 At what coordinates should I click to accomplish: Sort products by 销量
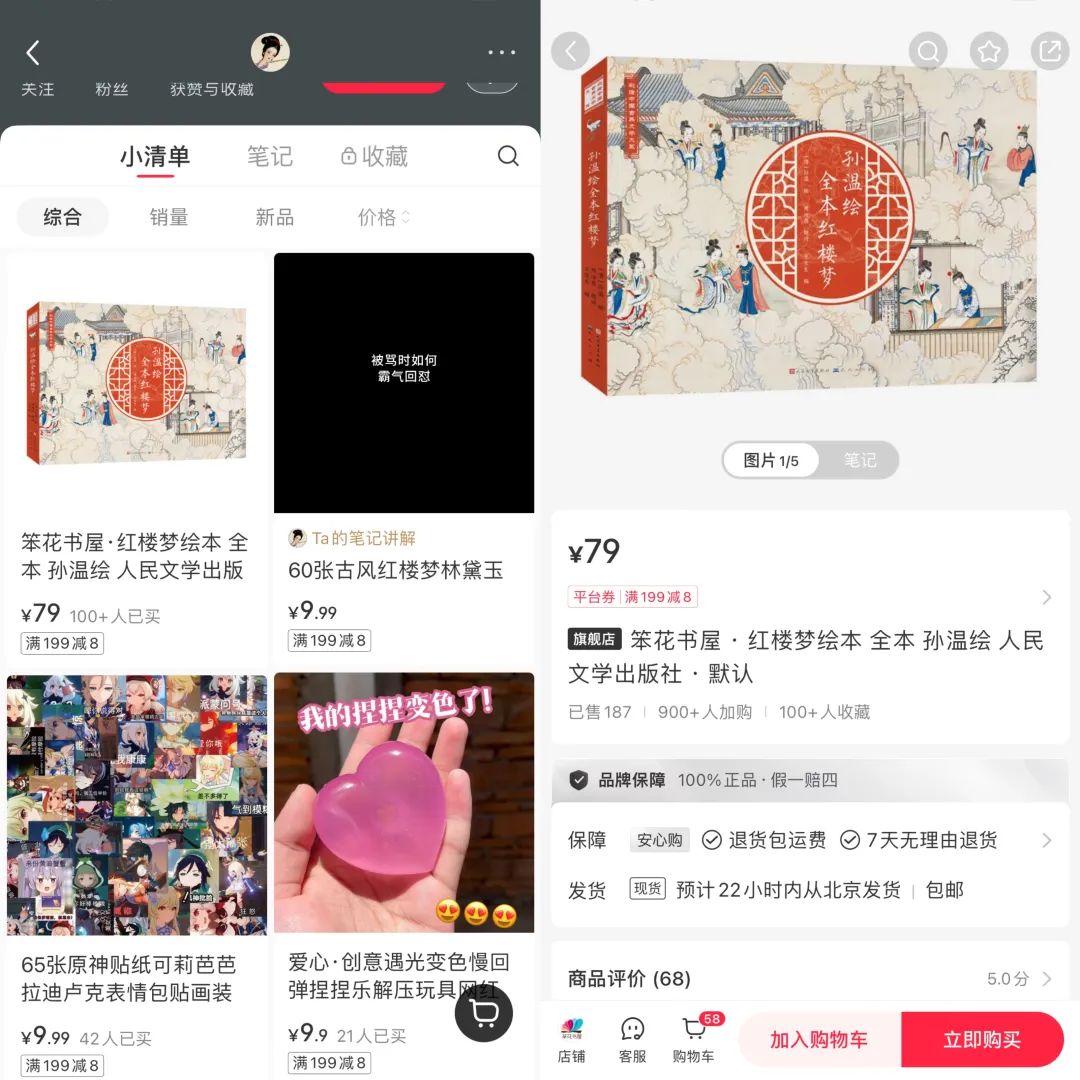tap(168, 217)
